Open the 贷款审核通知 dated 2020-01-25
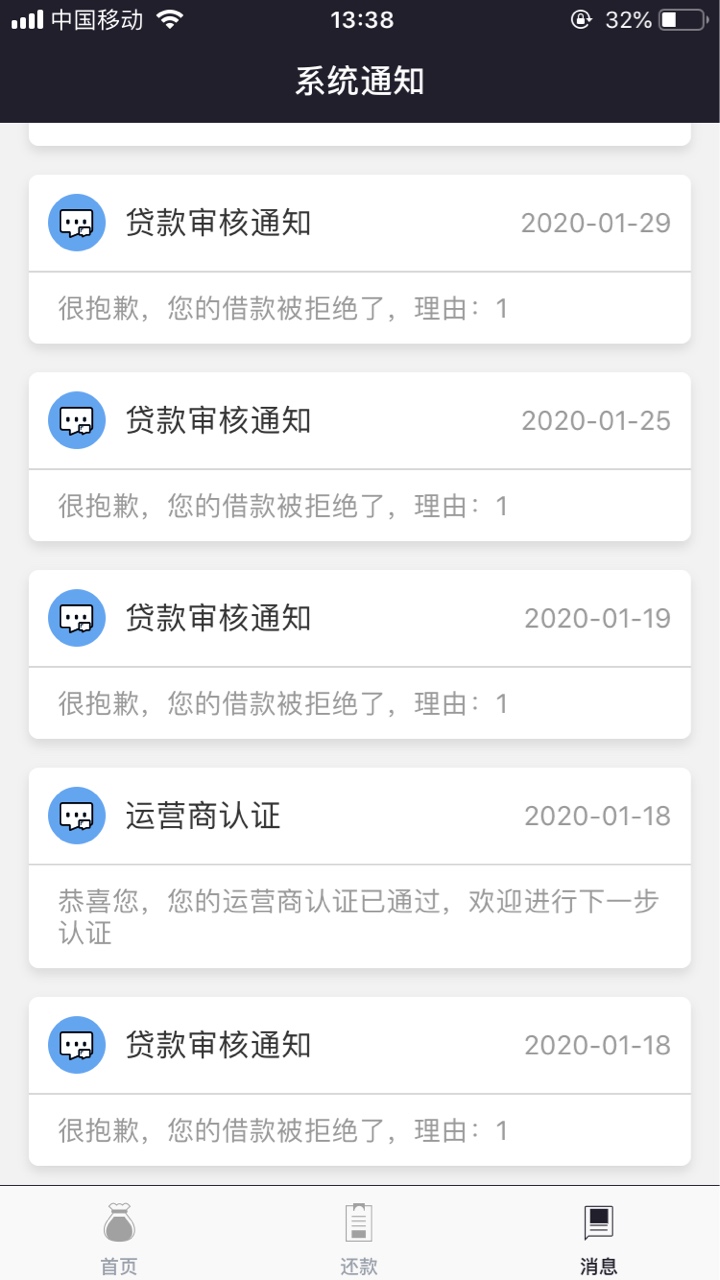Viewport: 720px width, 1280px height. tap(360, 457)
